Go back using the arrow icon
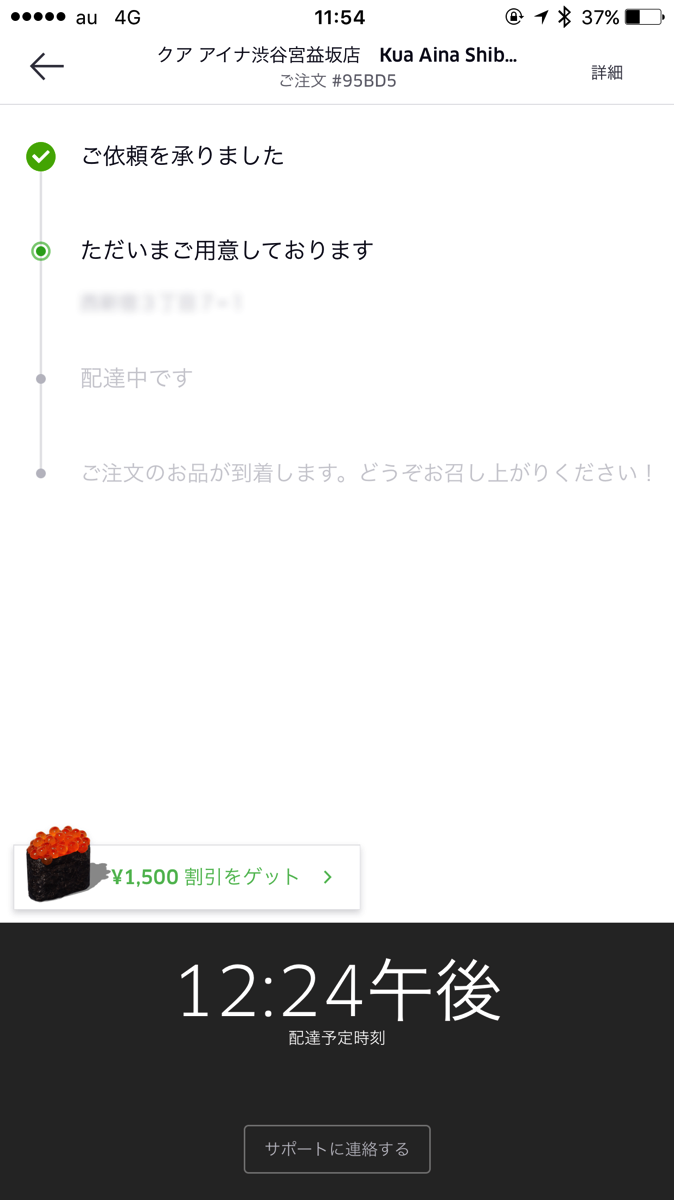Viewport: 674px width, 1200px height. [46, 67]
